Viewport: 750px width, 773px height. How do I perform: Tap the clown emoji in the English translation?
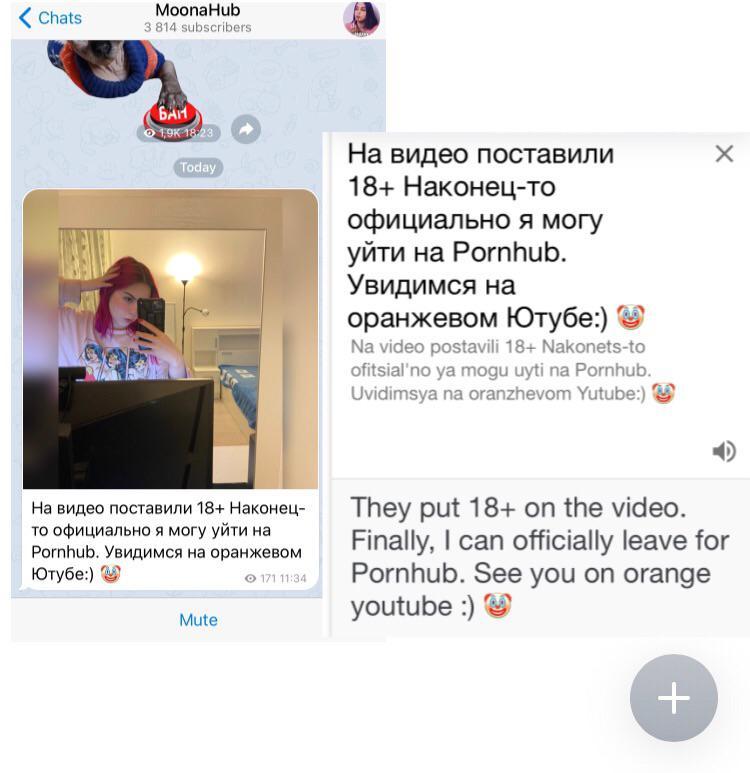point(497,604)
